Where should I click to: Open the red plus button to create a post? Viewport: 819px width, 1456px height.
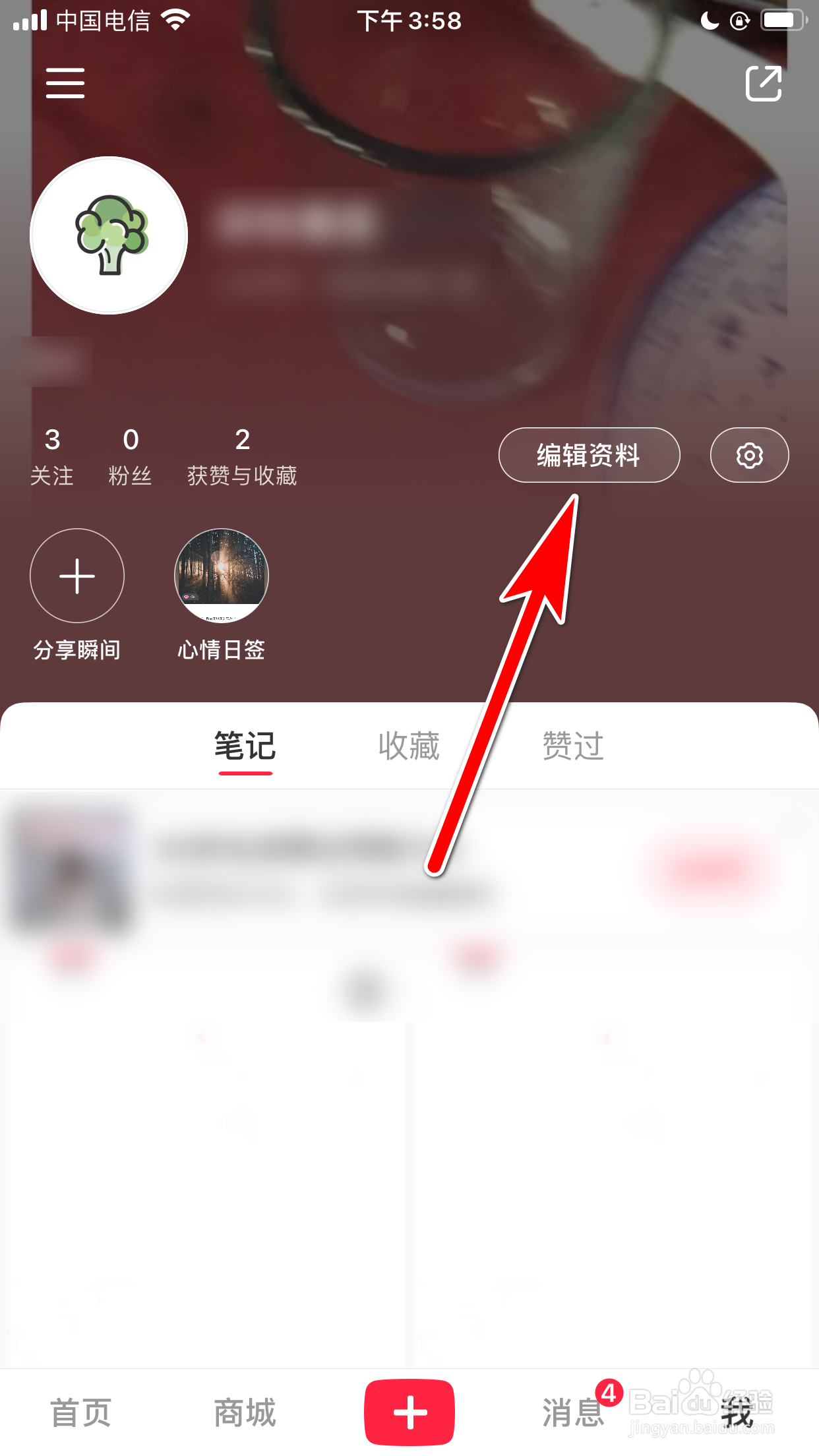click(409, 1411)
